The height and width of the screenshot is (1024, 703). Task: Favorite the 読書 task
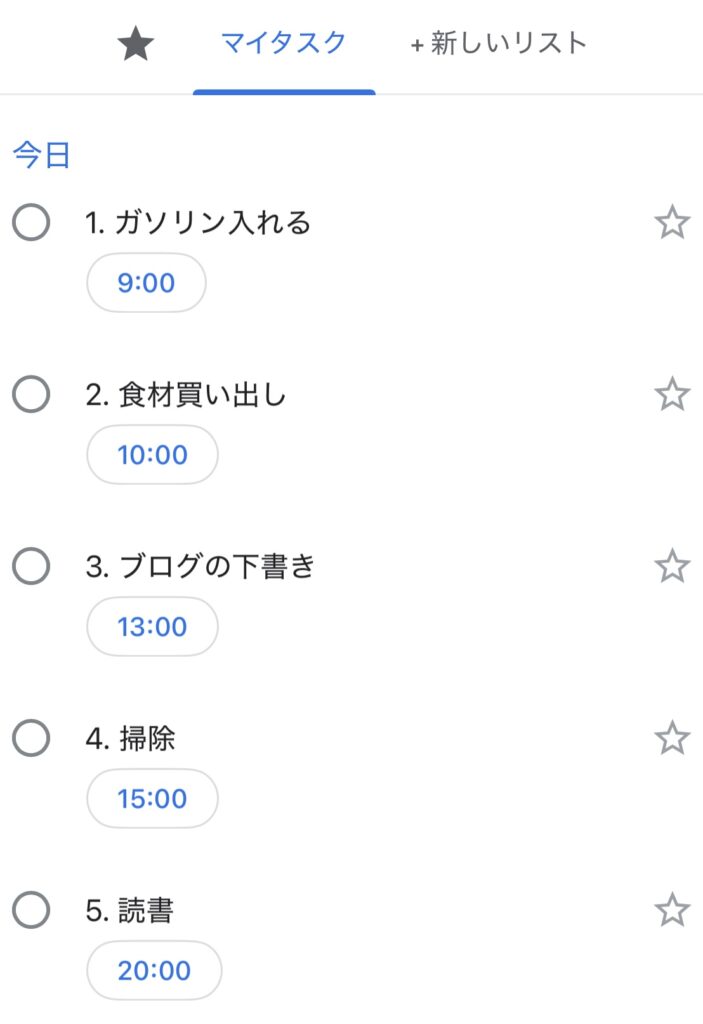tap(672, 911)
